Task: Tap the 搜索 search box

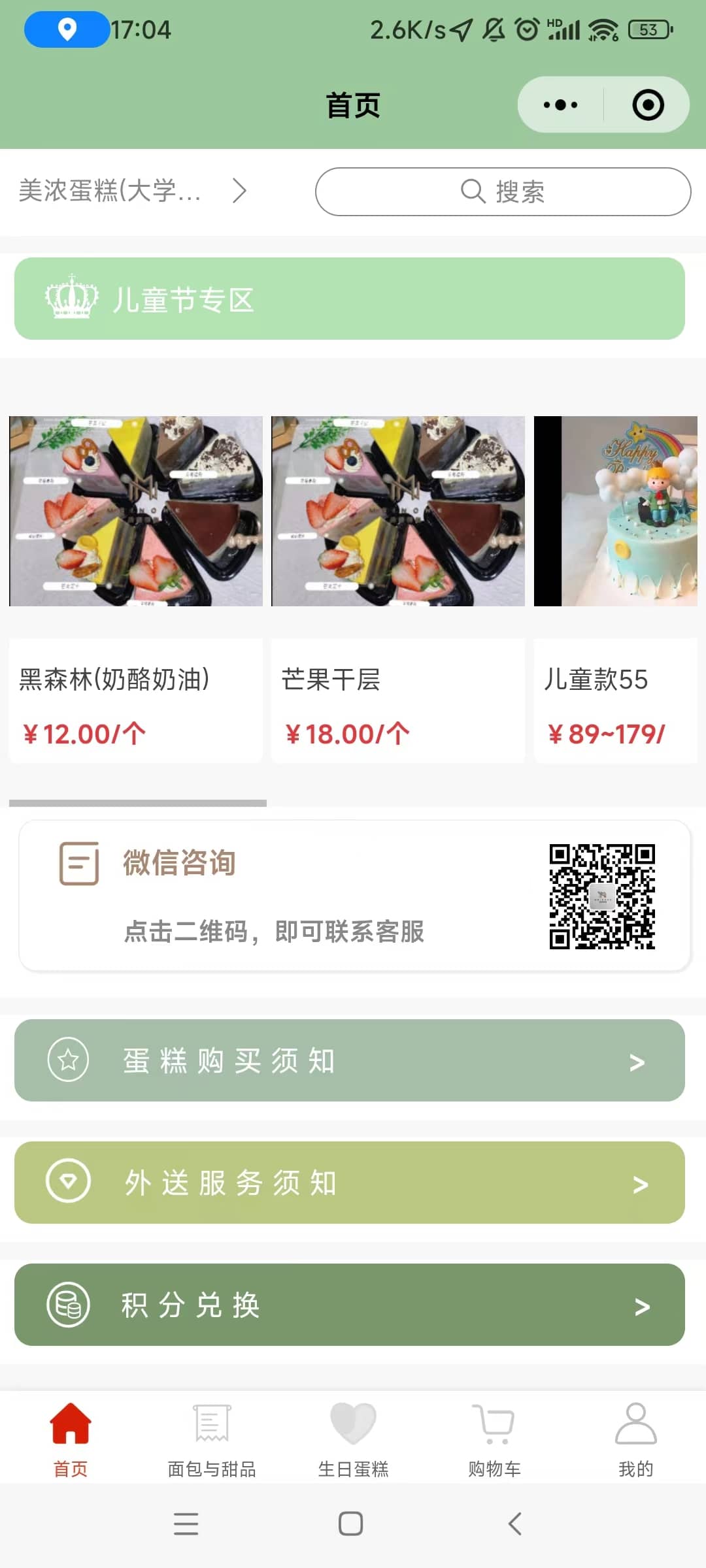Action: pyautogui.click(x=503, y=191)
